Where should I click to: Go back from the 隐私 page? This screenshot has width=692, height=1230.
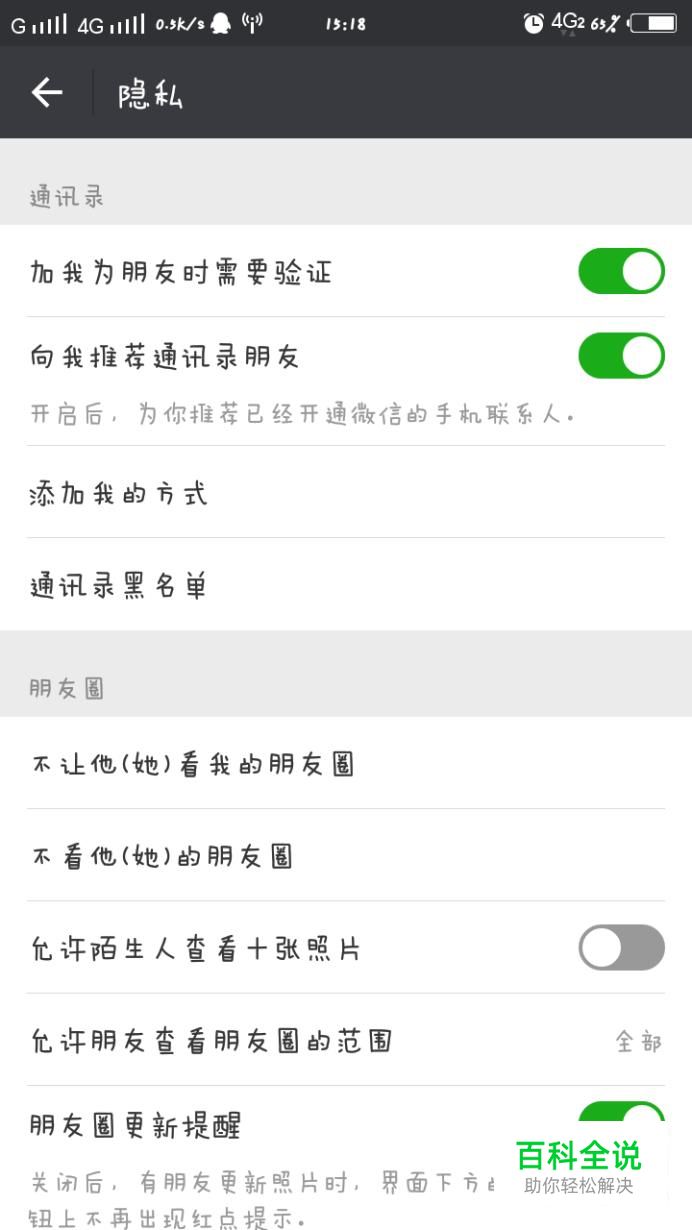coord(47,93)
